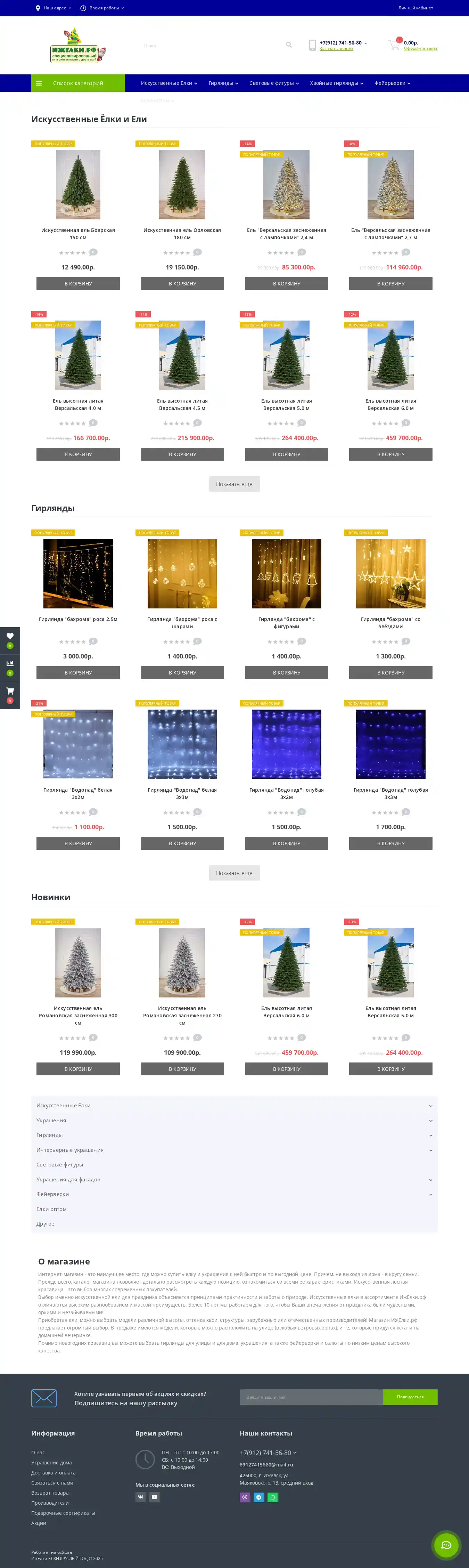Open Елки оптом category row

(52, 1209)
